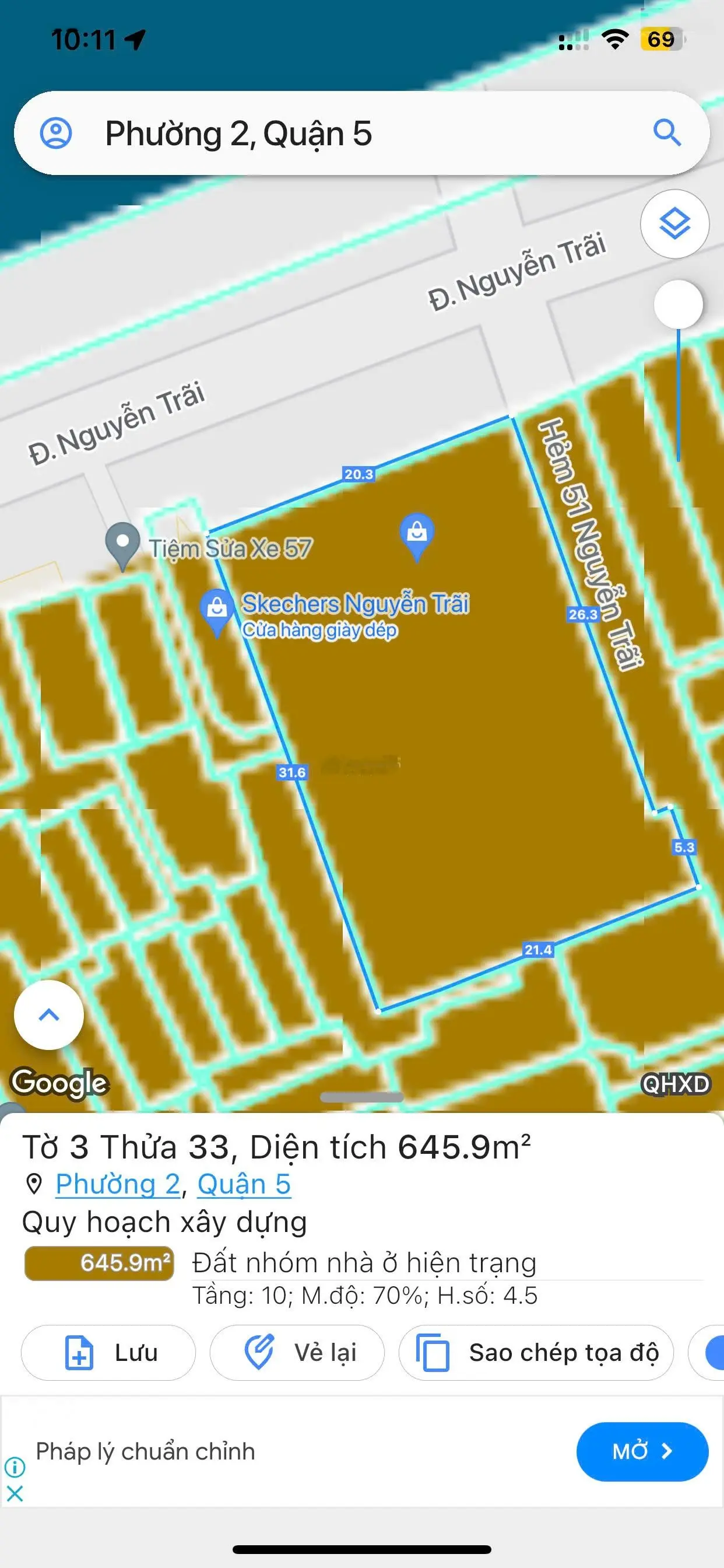The width and height of the screenshot is (724, 1568).
Task: Open the ad info icon
Action: pyautogui.click(x=15, y=1467)
